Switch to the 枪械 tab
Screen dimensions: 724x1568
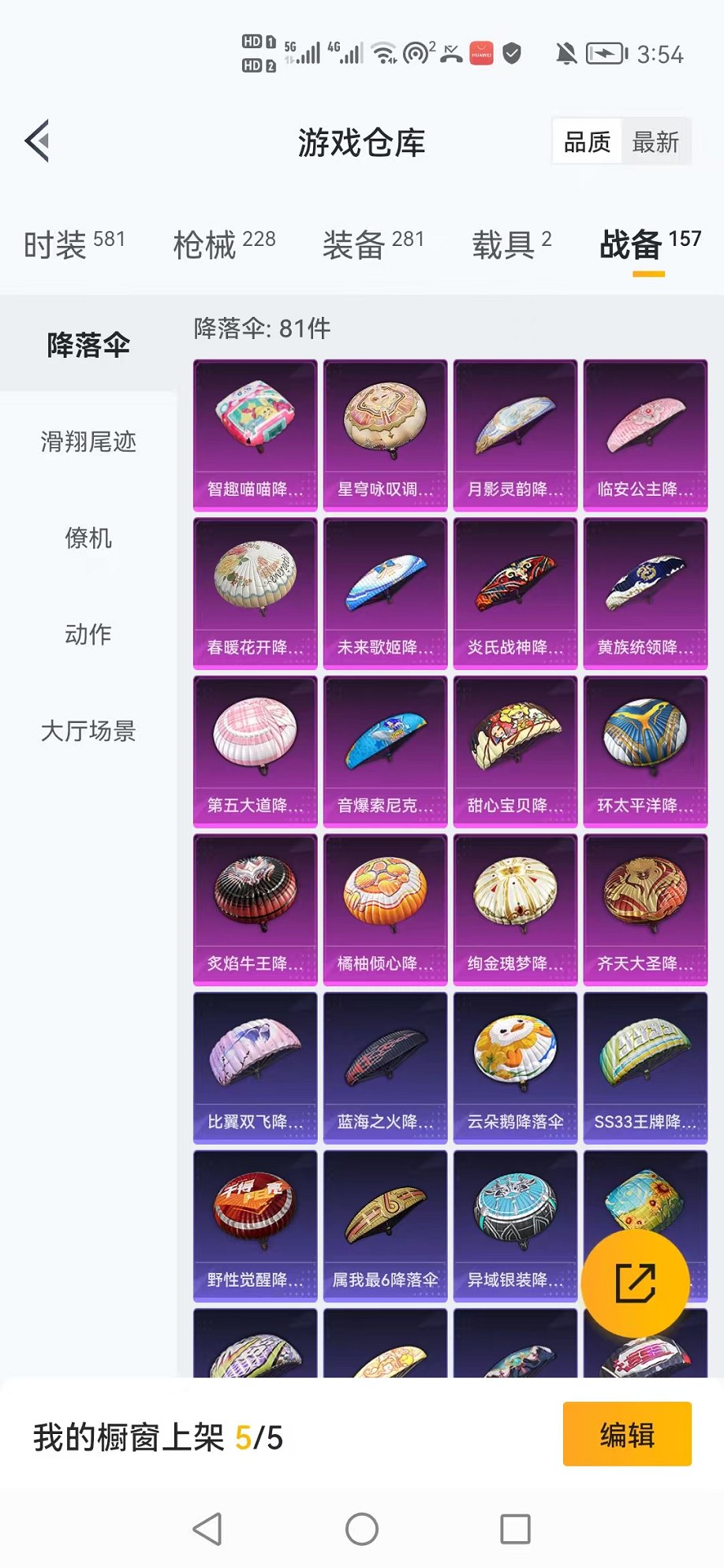tap(224, 244)
